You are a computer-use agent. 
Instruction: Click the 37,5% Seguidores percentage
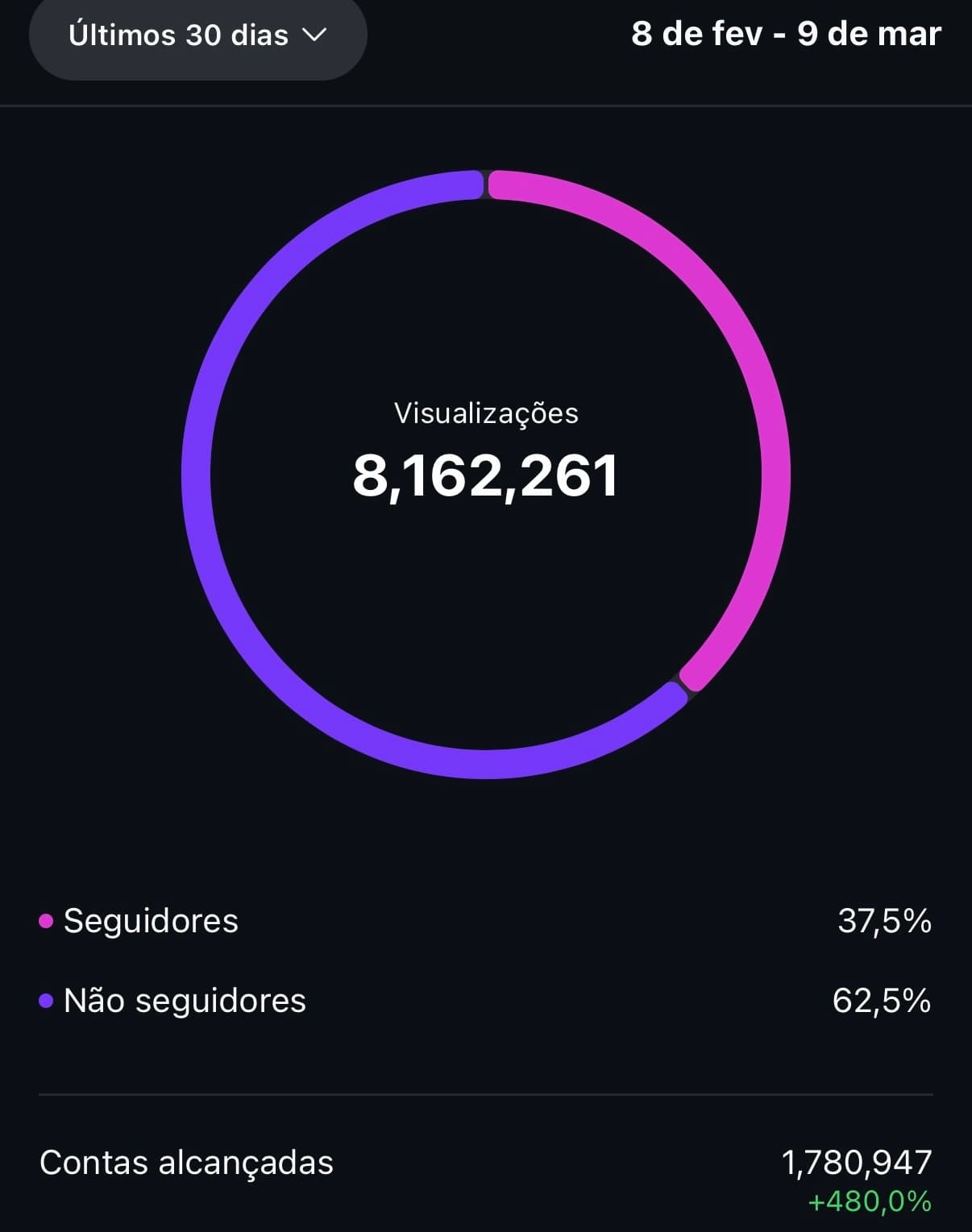[884, 920]
